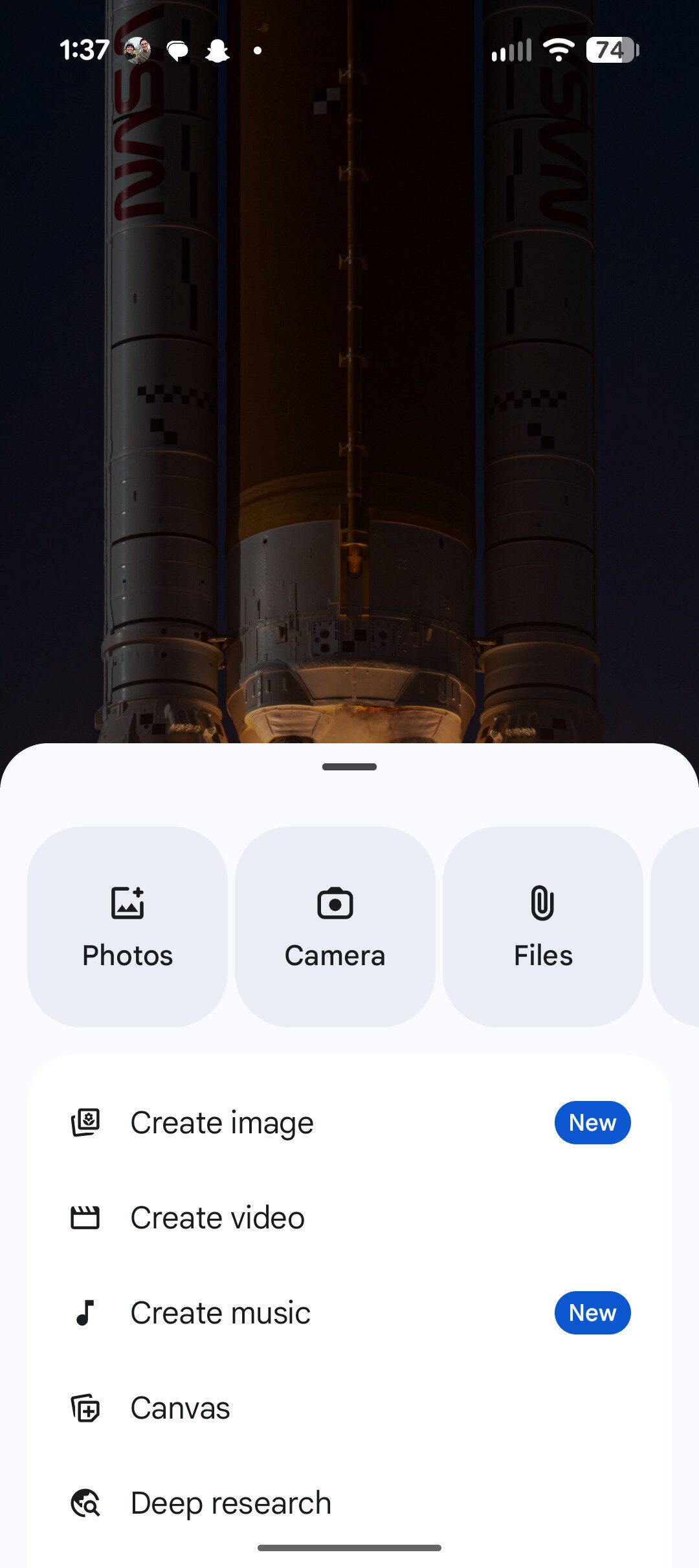Tap the New badge next to Create image
Viewport: 699px width, 1568px height.
coord(592,1122)
